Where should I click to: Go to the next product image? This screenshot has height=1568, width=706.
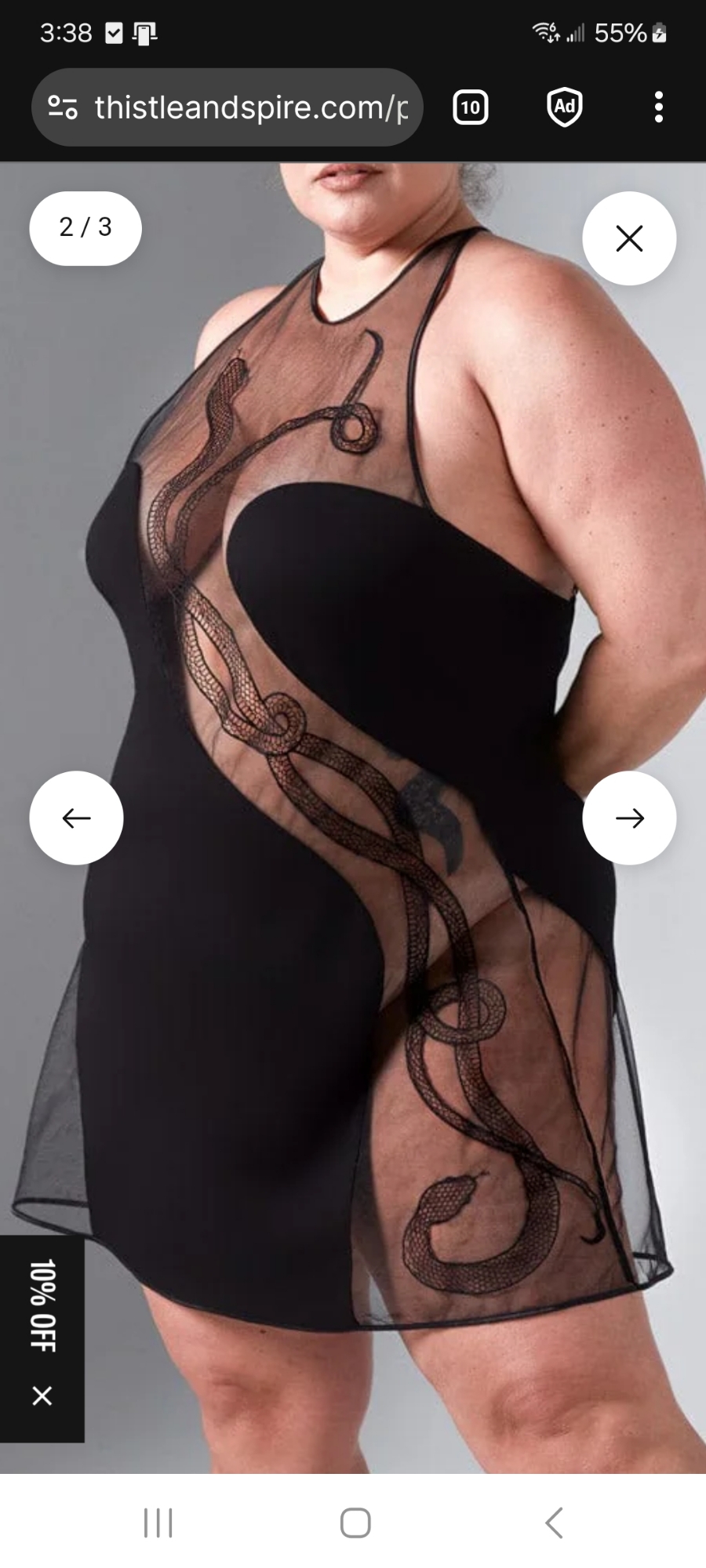[x=629, y=818]
